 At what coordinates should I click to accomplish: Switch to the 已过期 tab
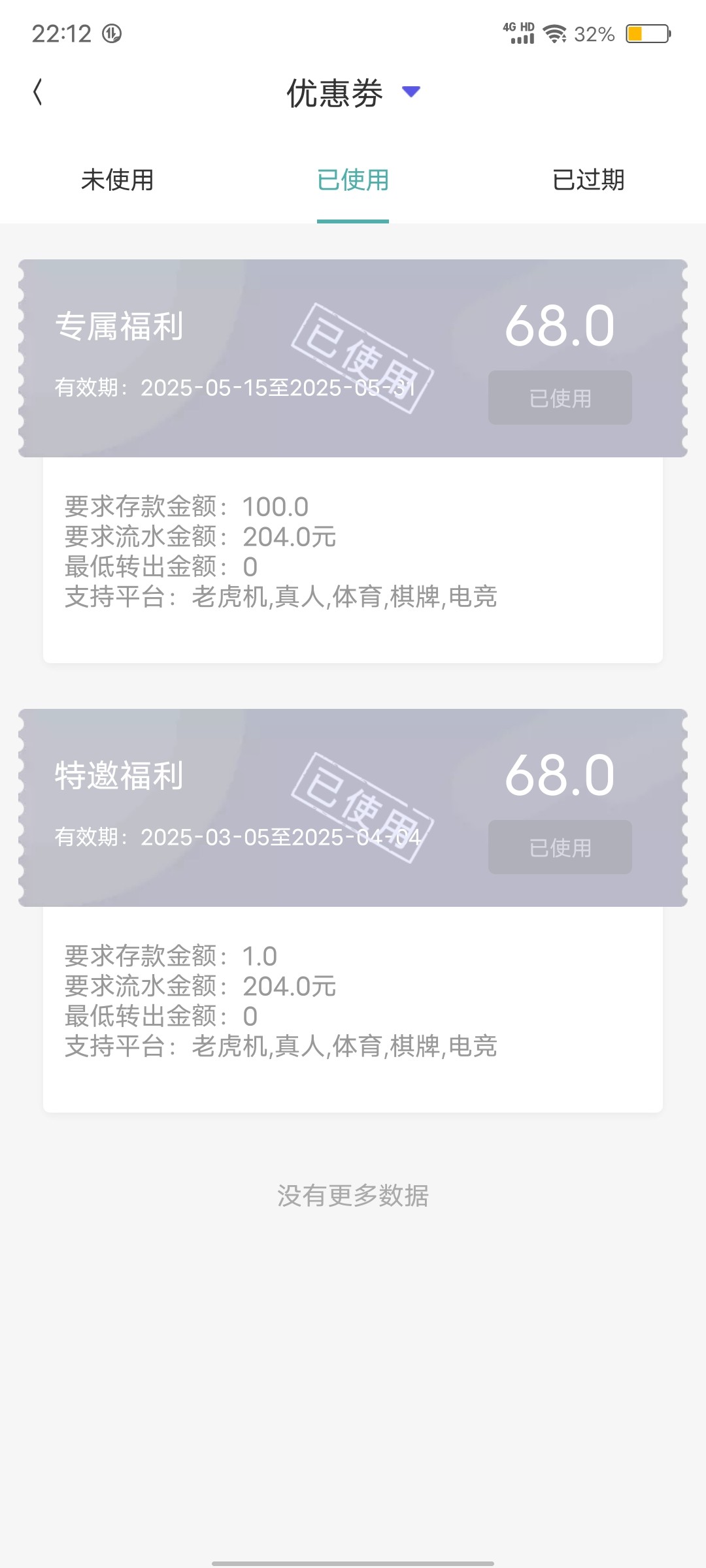pyautogui.click(x=588, y=180)
